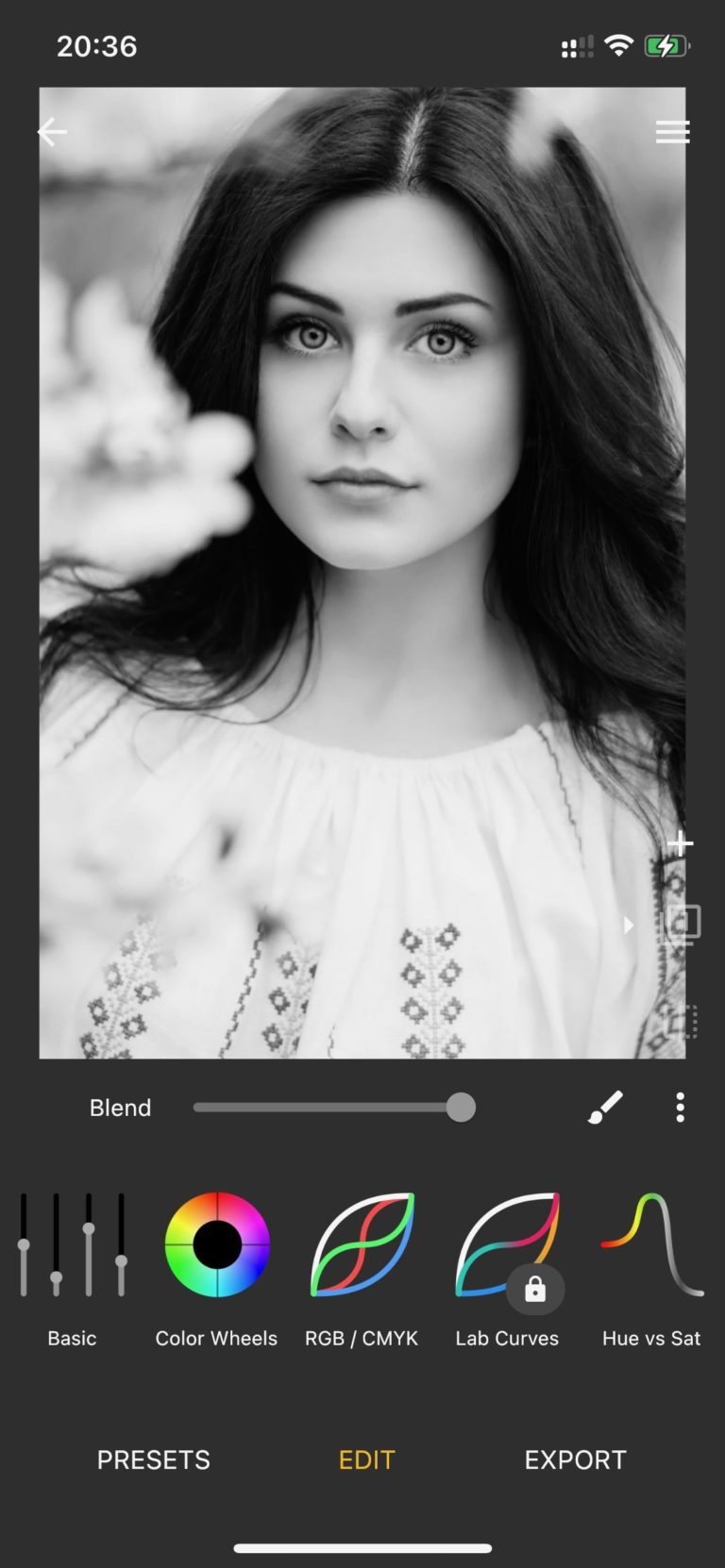The height and width of the screenshot is (1568, 725).
Task: Open the Color Wheels tool
Action: (215, 1245)
